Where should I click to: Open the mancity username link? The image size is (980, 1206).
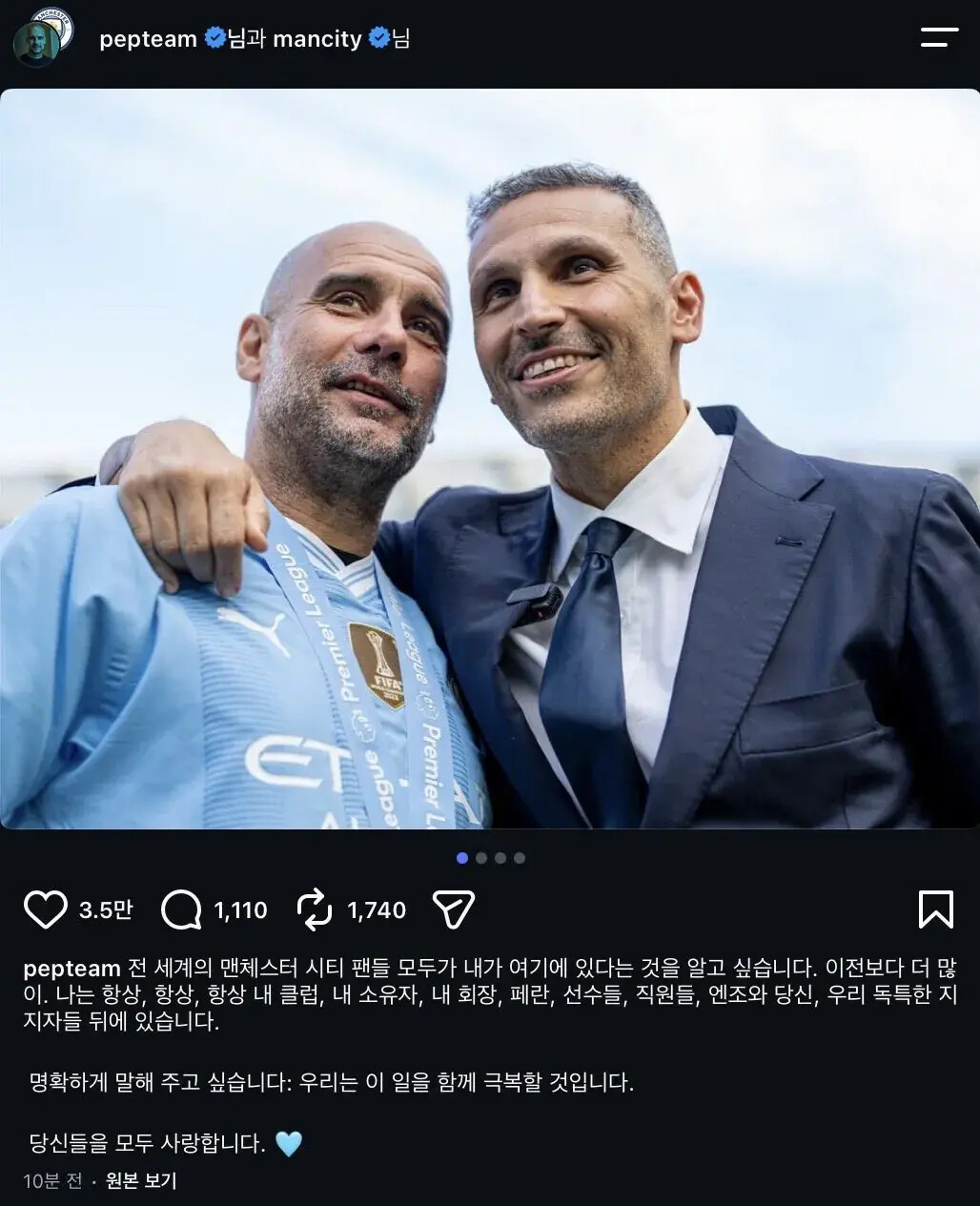click(317, 39)
